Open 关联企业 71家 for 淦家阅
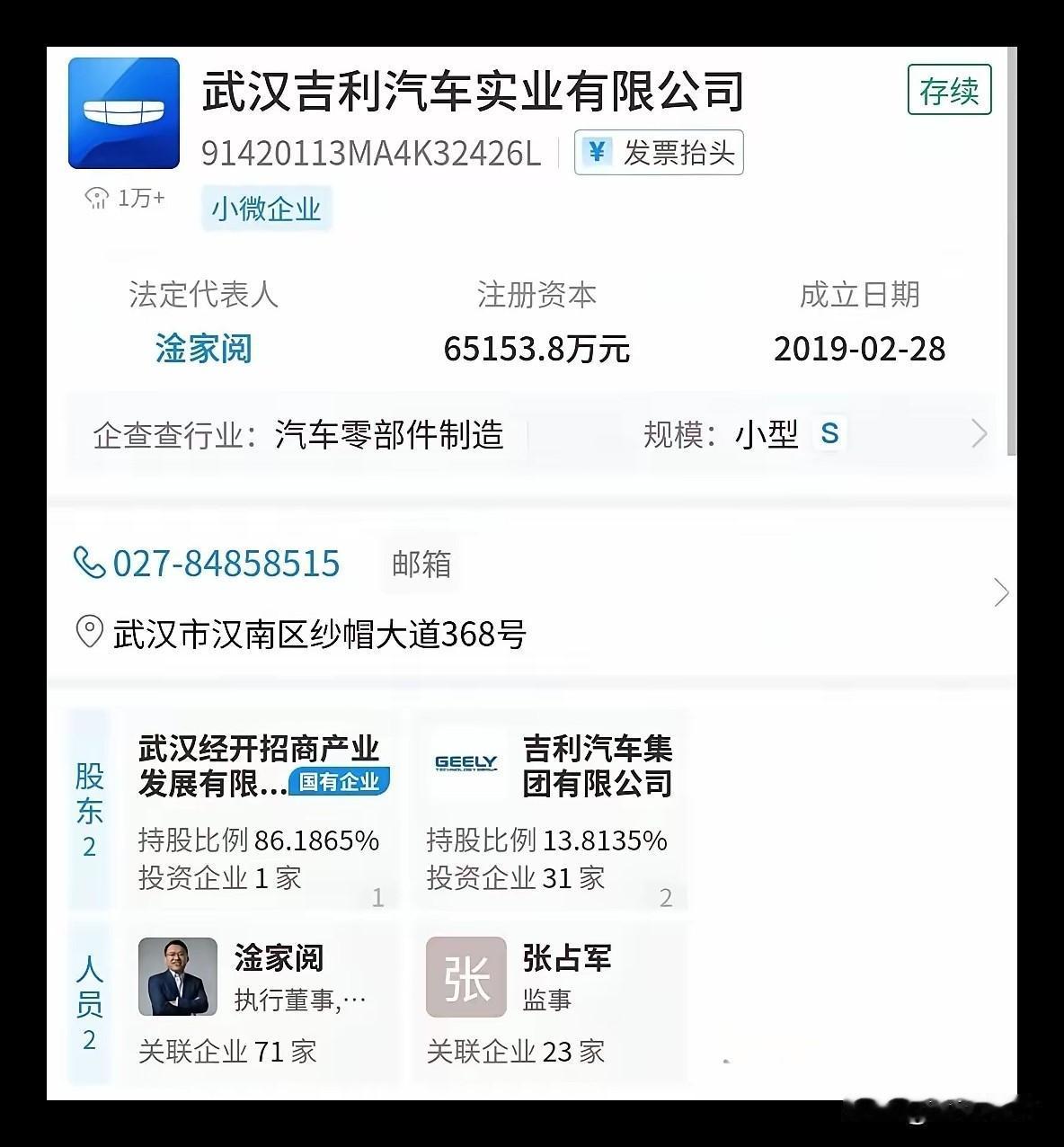This screenshot has width=1064, height=1147. tap(226, 1050)
